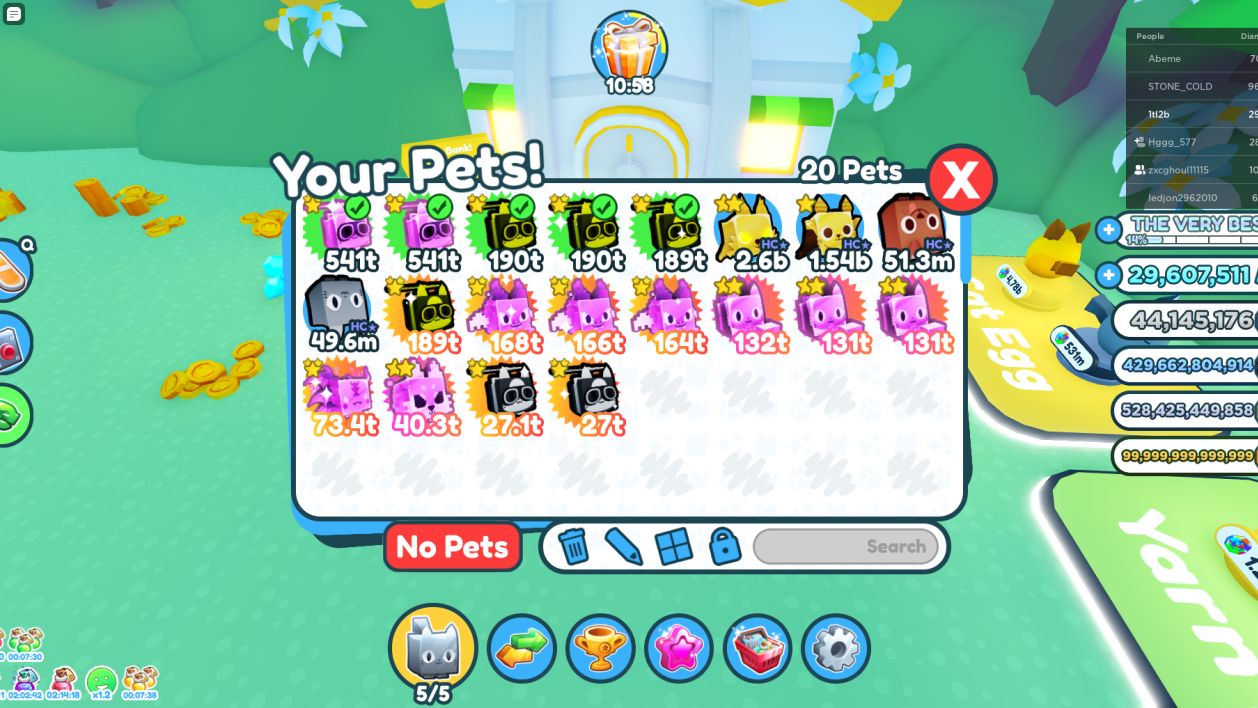Tap the No Pets button
This screenshot has width=1258, height=708.
[x=453, y=547]
